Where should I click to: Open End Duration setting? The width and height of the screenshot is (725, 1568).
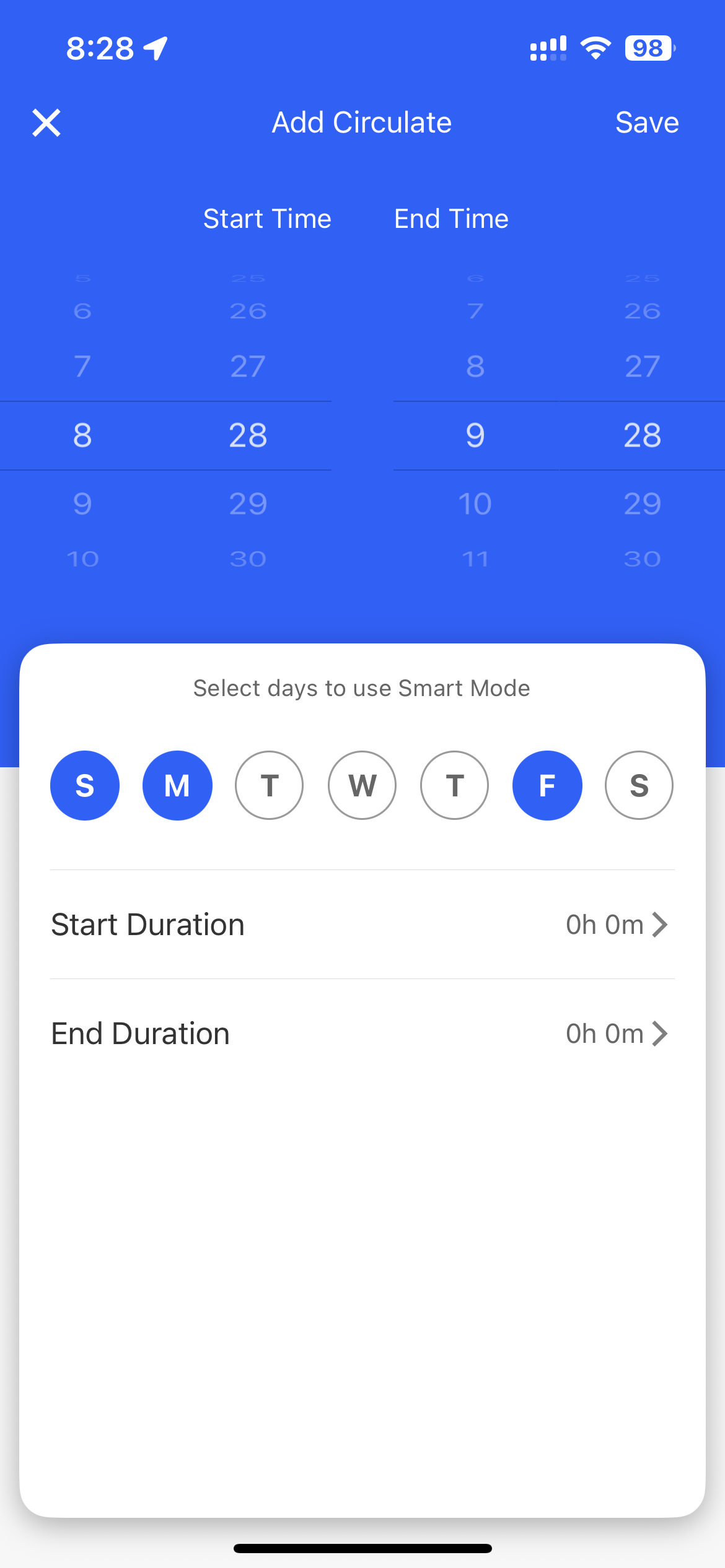point(362,1034)
